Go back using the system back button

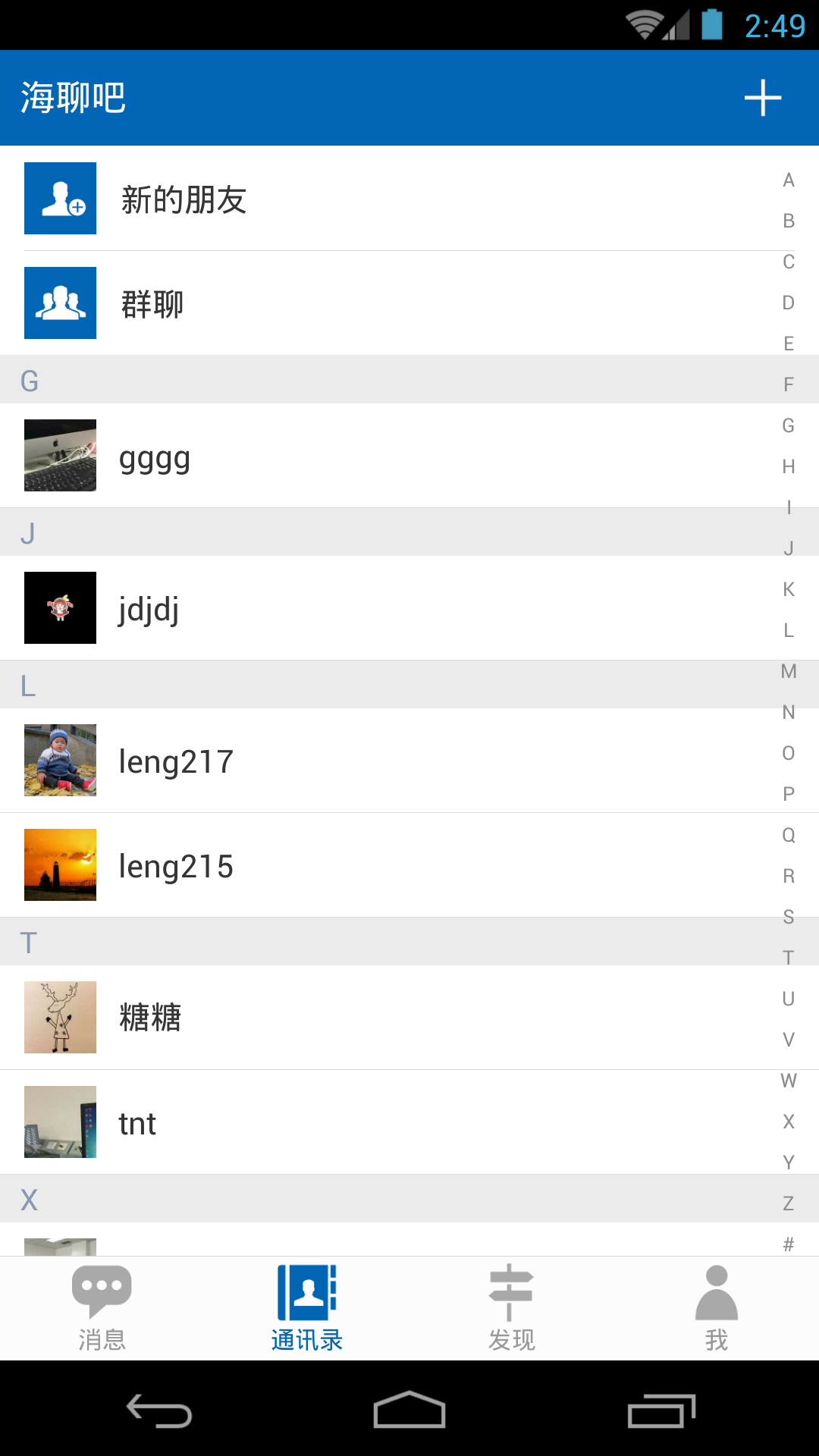point(159,1410)
